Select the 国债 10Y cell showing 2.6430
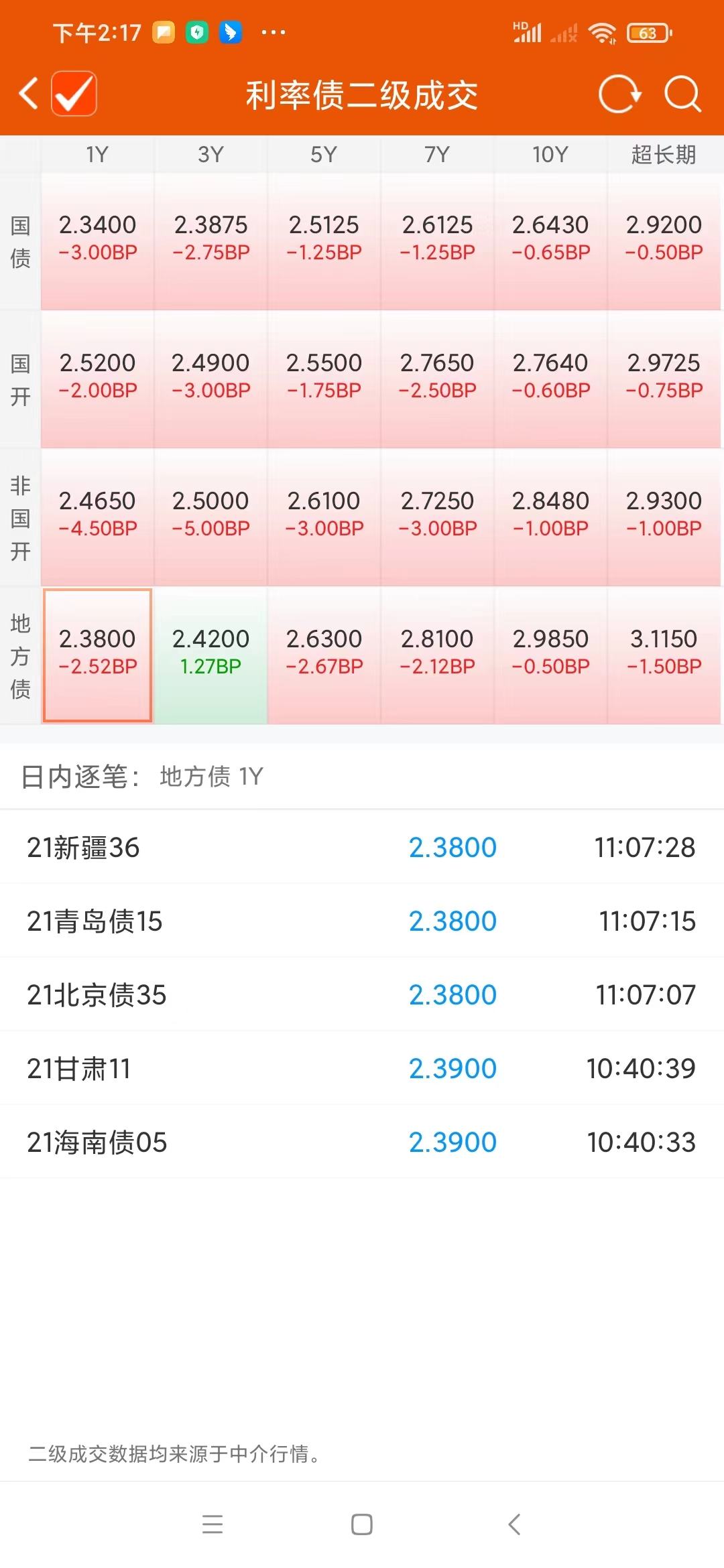The width and height of the screenshot is (724, 1568). [550, 239]
